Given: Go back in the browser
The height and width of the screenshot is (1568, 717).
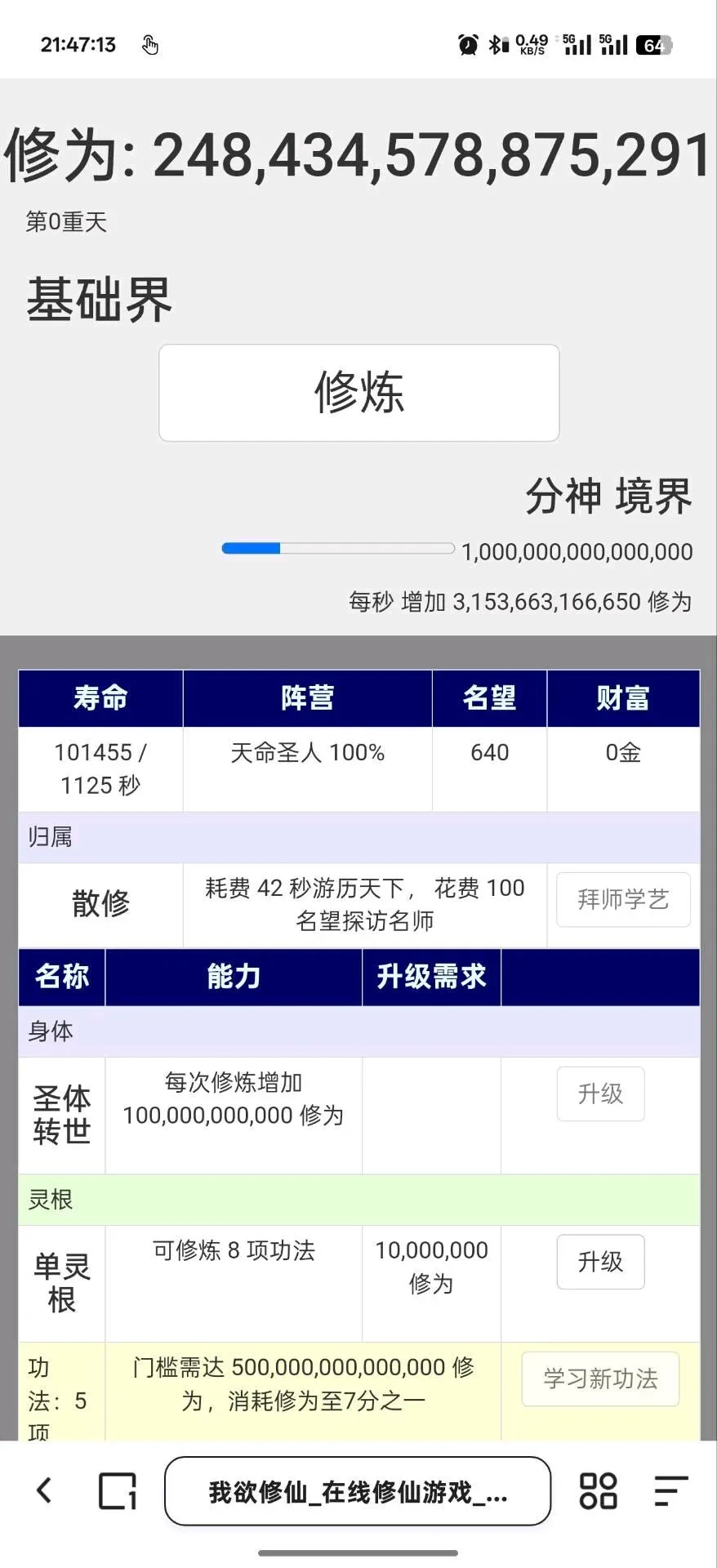Looking at the screenshot, I should coord(44,1491).
